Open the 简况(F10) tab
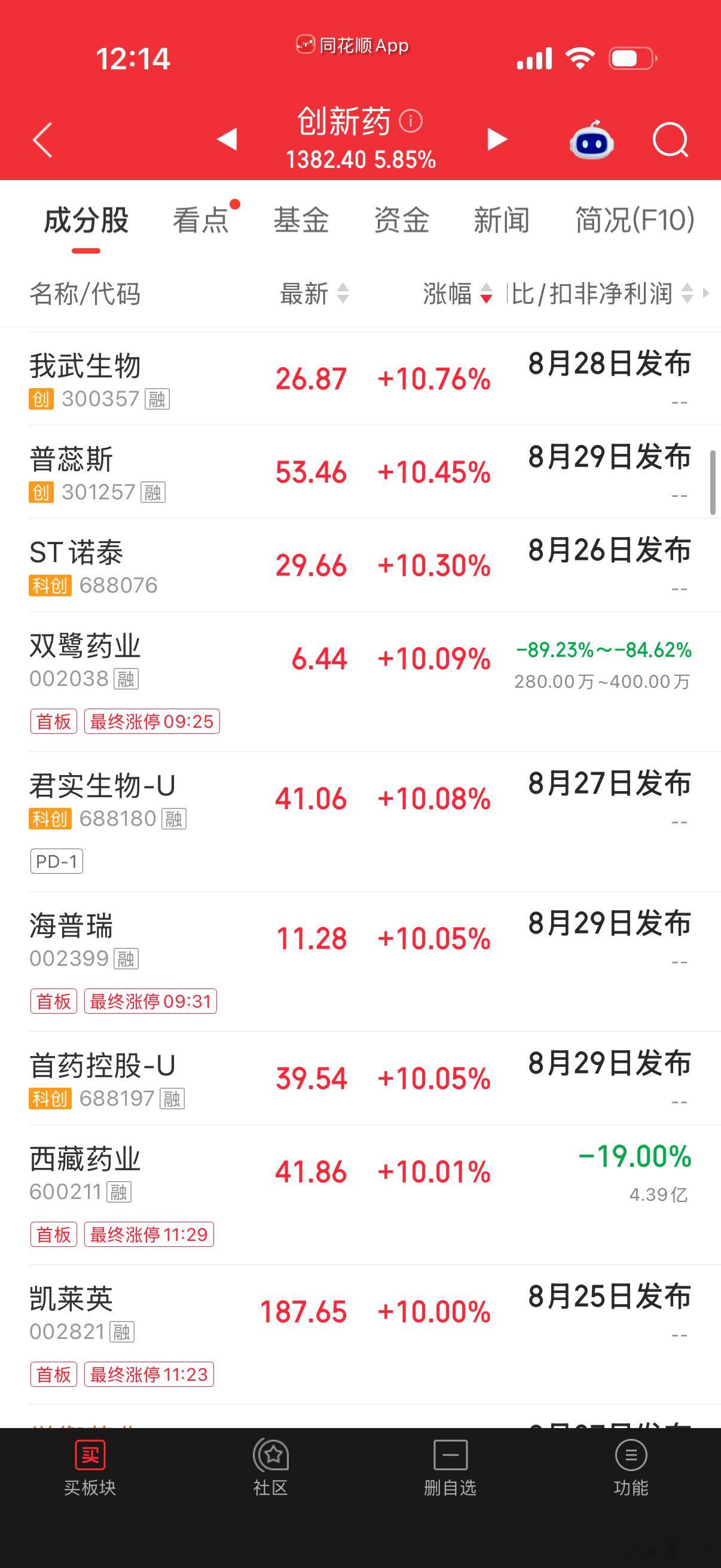 coord(634,219)
